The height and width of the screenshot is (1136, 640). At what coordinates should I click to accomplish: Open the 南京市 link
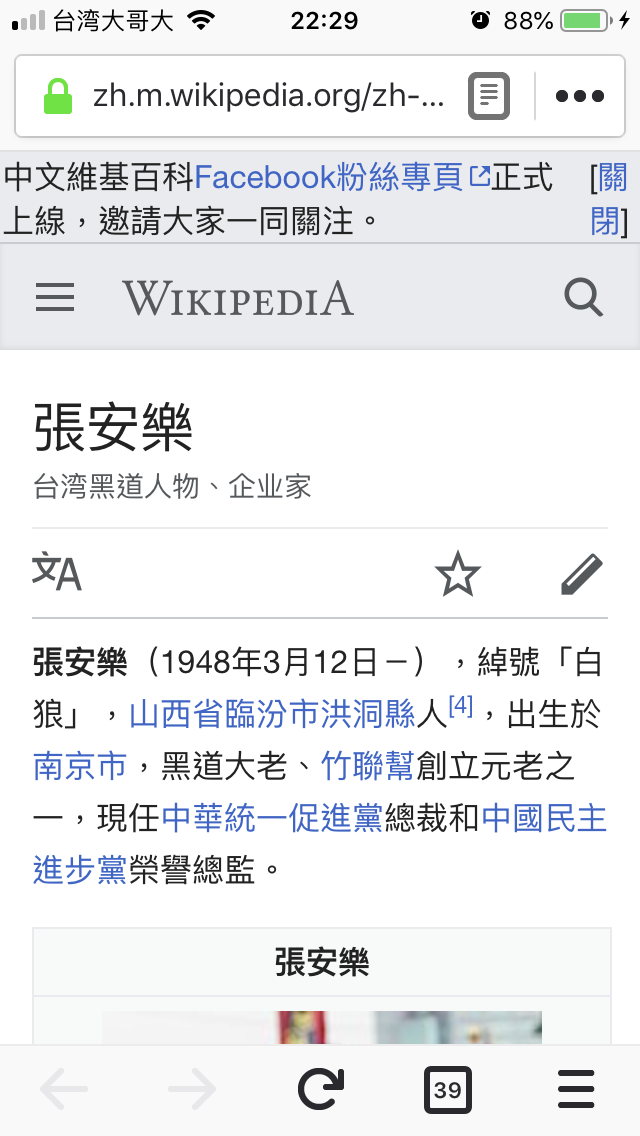(80, 767)
